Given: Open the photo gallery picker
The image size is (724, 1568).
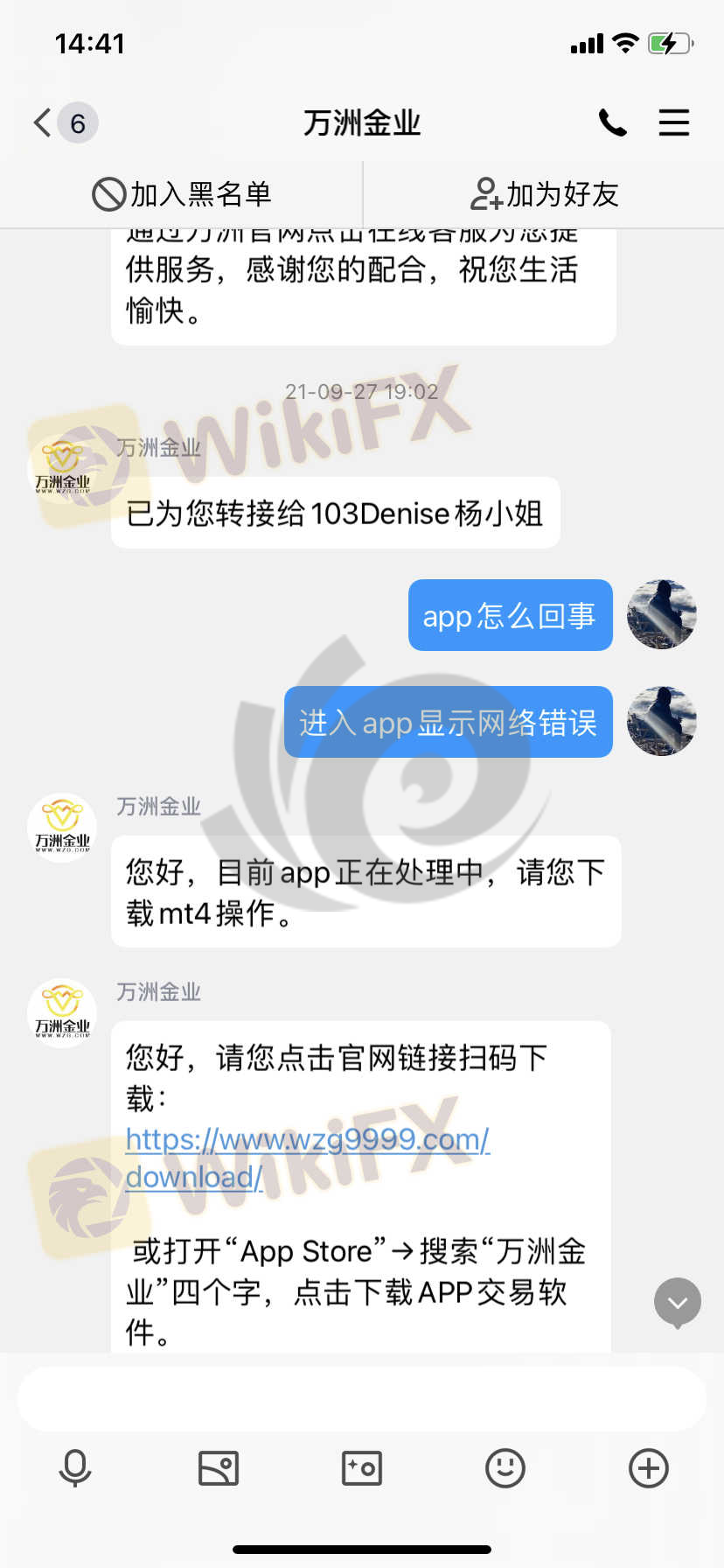Looking at the screenshot, I should [x=219, y=1467].
